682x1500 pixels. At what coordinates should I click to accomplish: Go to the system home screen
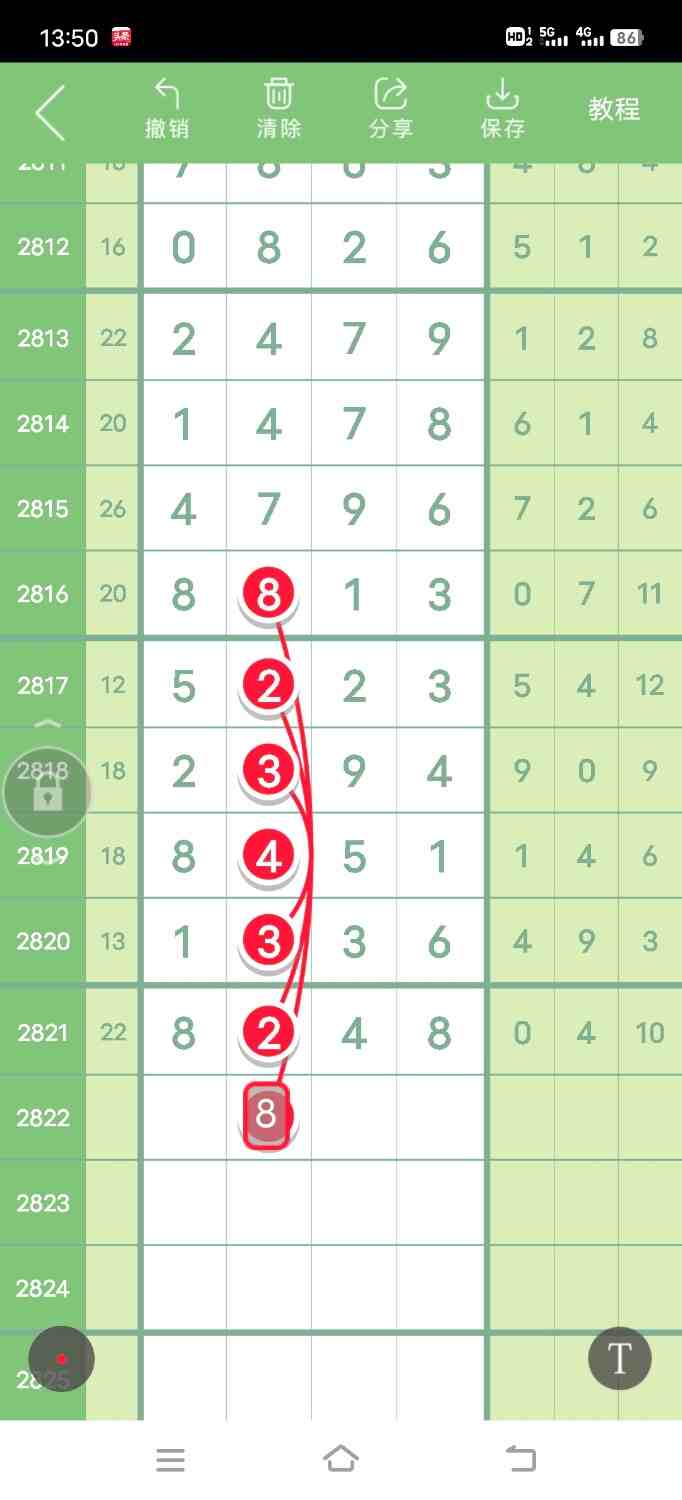[x=341, y=1459]
